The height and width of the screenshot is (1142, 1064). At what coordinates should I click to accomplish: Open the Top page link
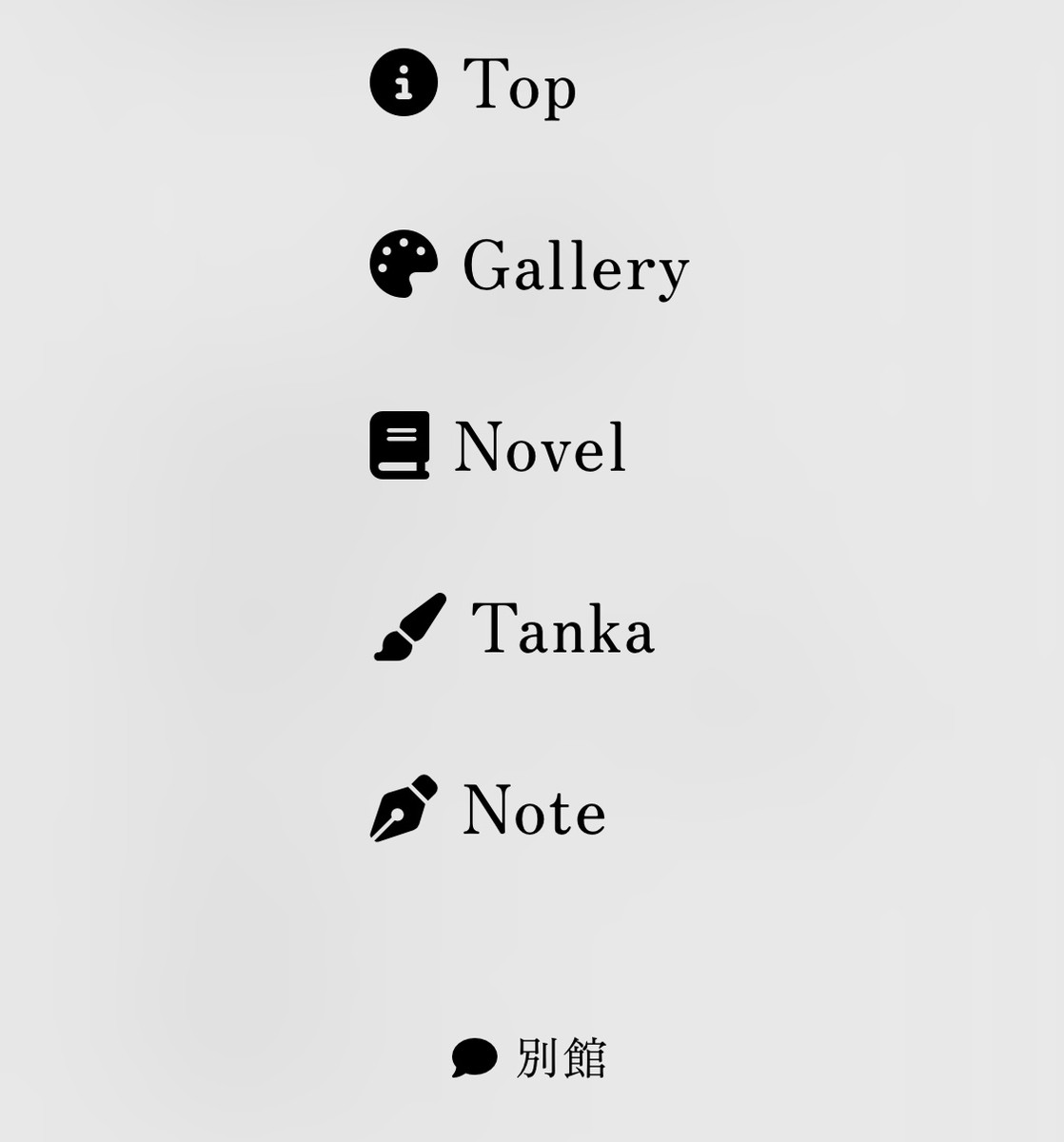[519, 84]
